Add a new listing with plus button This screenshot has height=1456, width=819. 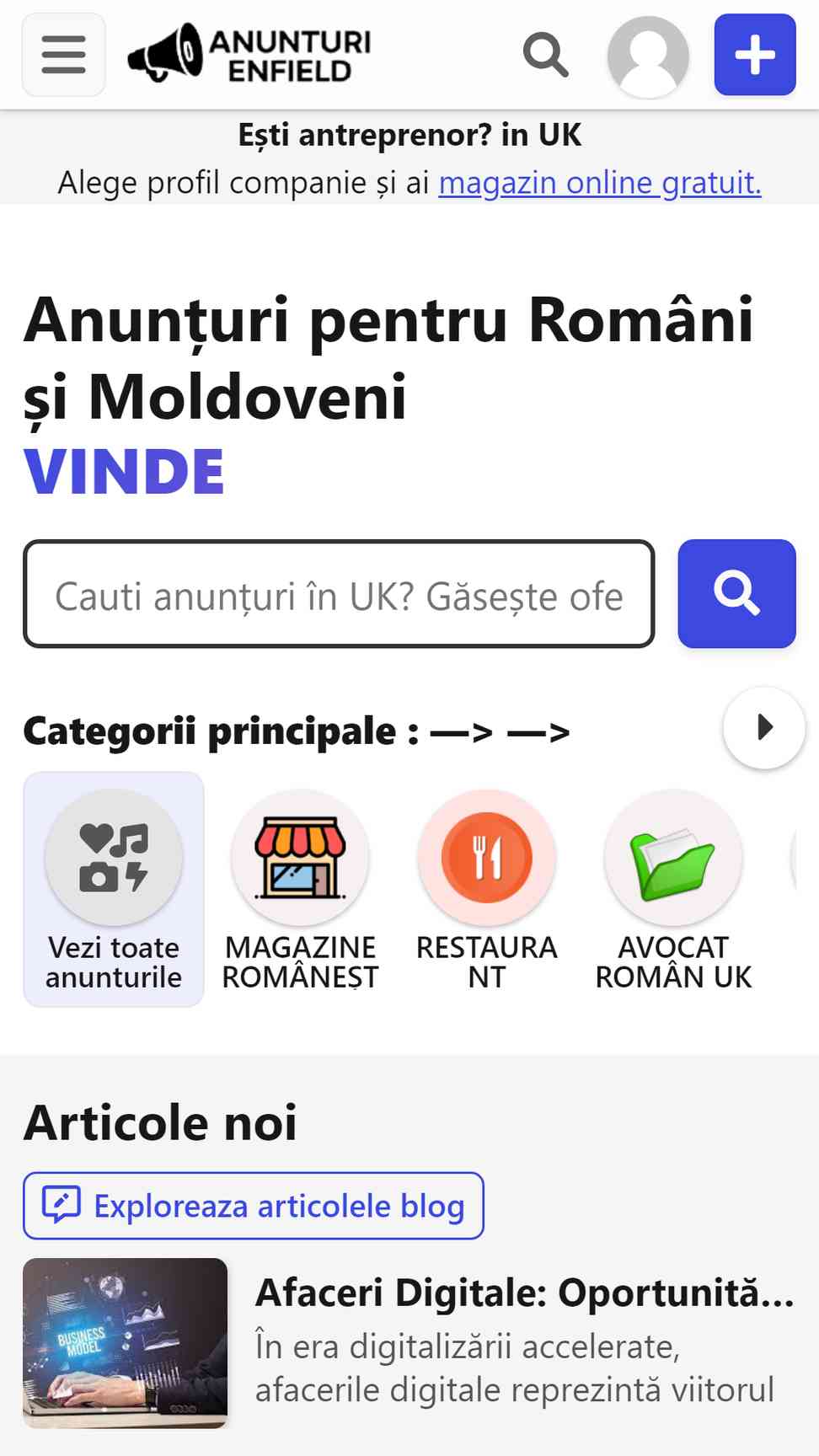coord(755,55)
